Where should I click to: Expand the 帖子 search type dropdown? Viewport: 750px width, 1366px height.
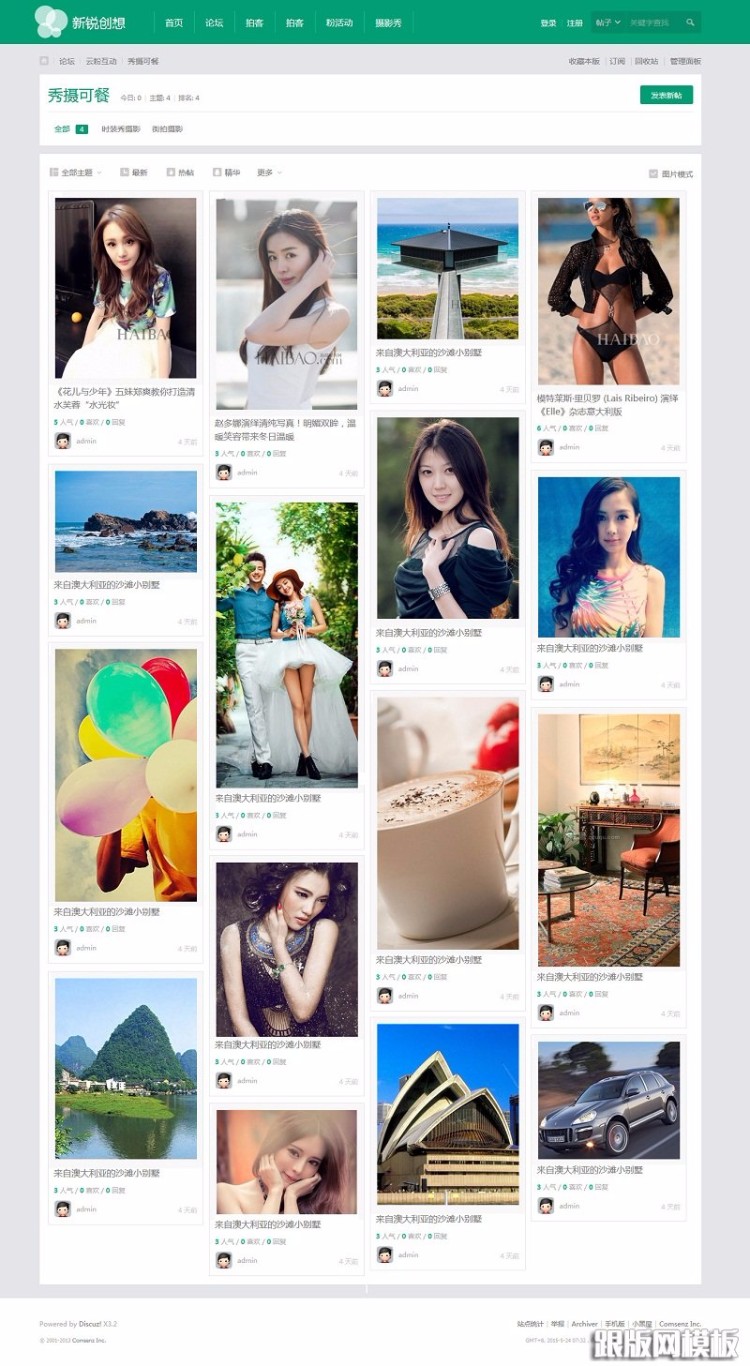tap(608, 22)
